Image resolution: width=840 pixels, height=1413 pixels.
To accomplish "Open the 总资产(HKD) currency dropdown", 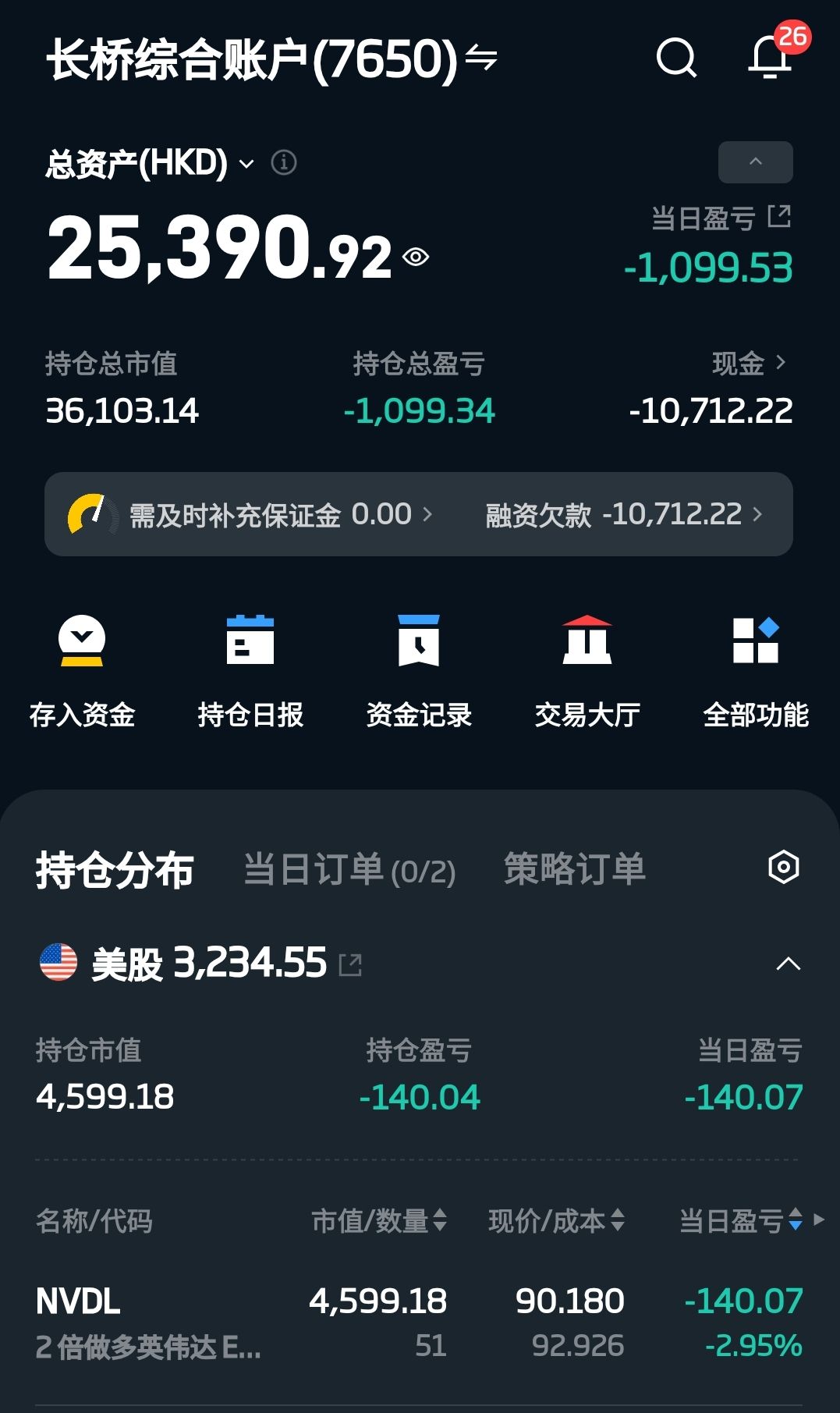I will [x=246, y=164].
